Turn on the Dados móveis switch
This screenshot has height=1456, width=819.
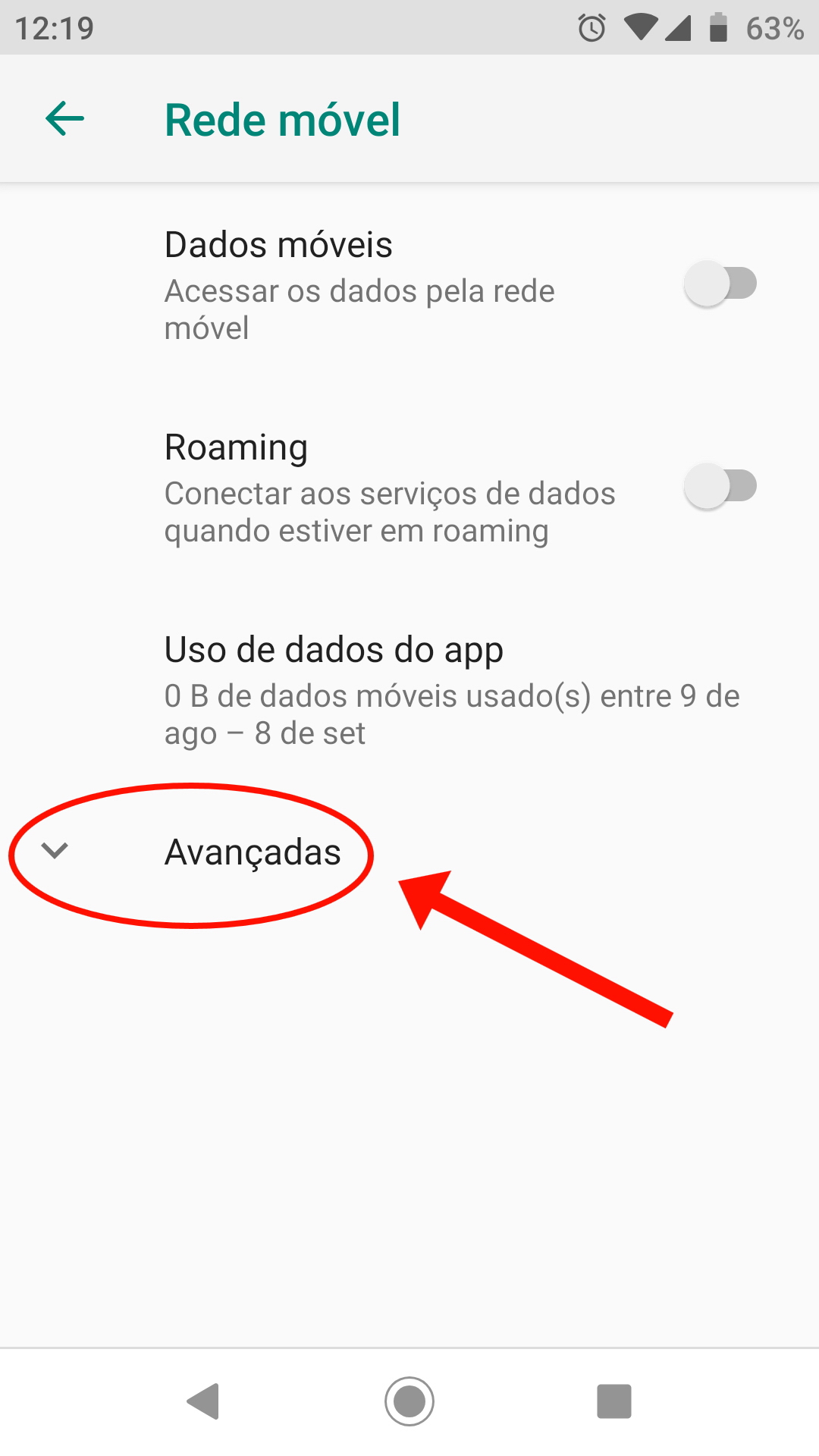point(720,284)
